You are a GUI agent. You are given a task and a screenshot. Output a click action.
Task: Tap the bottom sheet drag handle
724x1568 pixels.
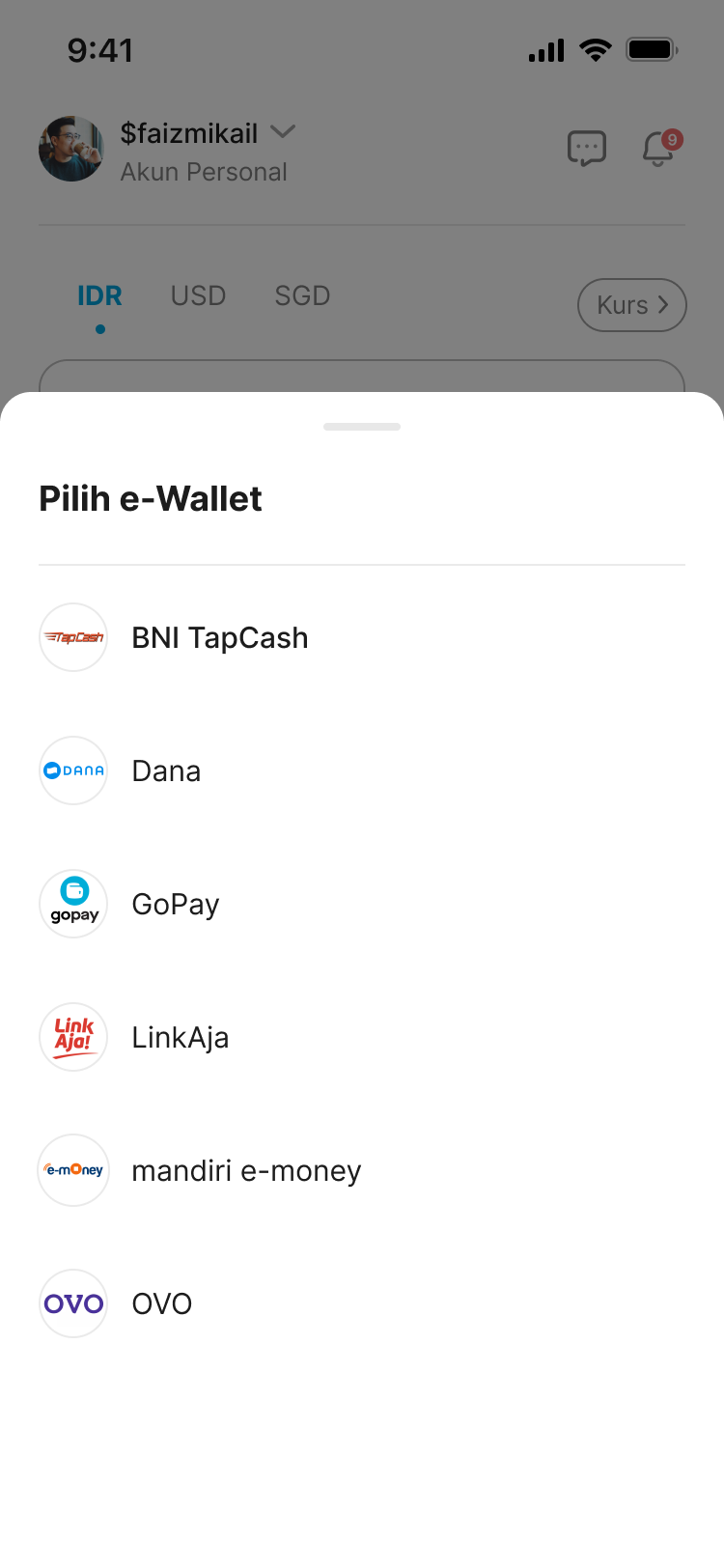point(362,427)
